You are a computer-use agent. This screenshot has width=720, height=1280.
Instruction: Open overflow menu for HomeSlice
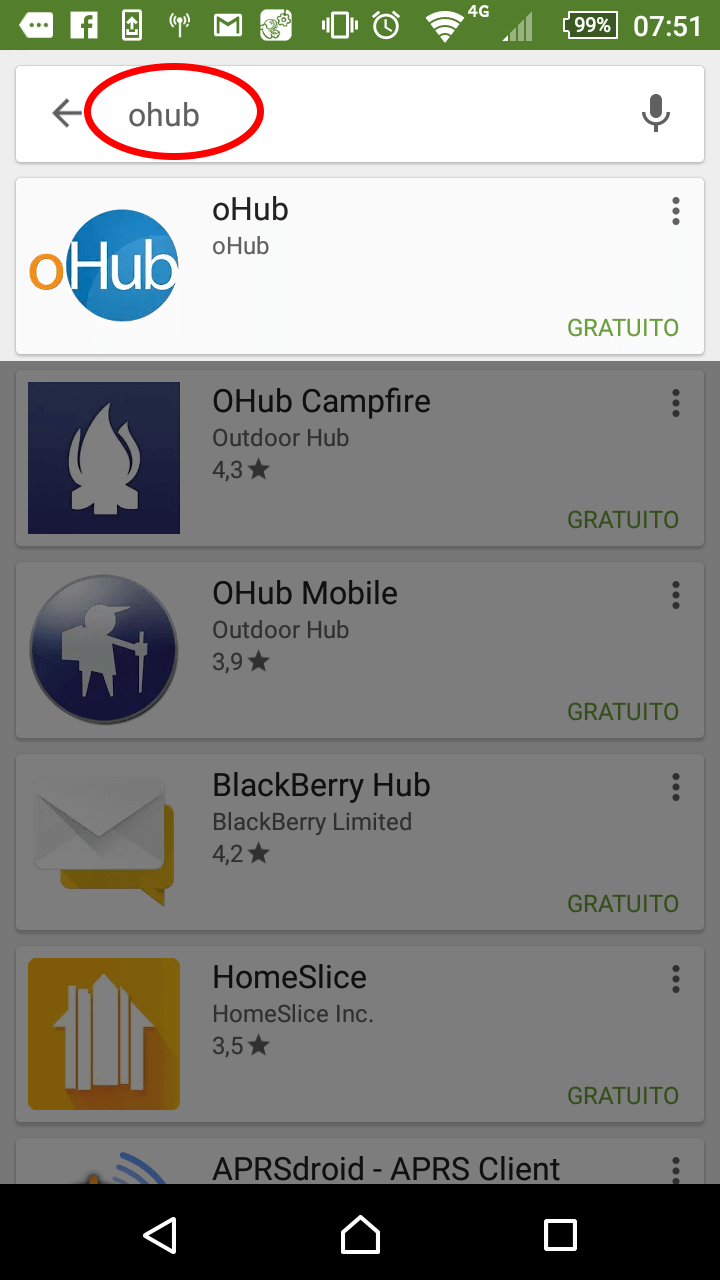click(x=676, y=979)
